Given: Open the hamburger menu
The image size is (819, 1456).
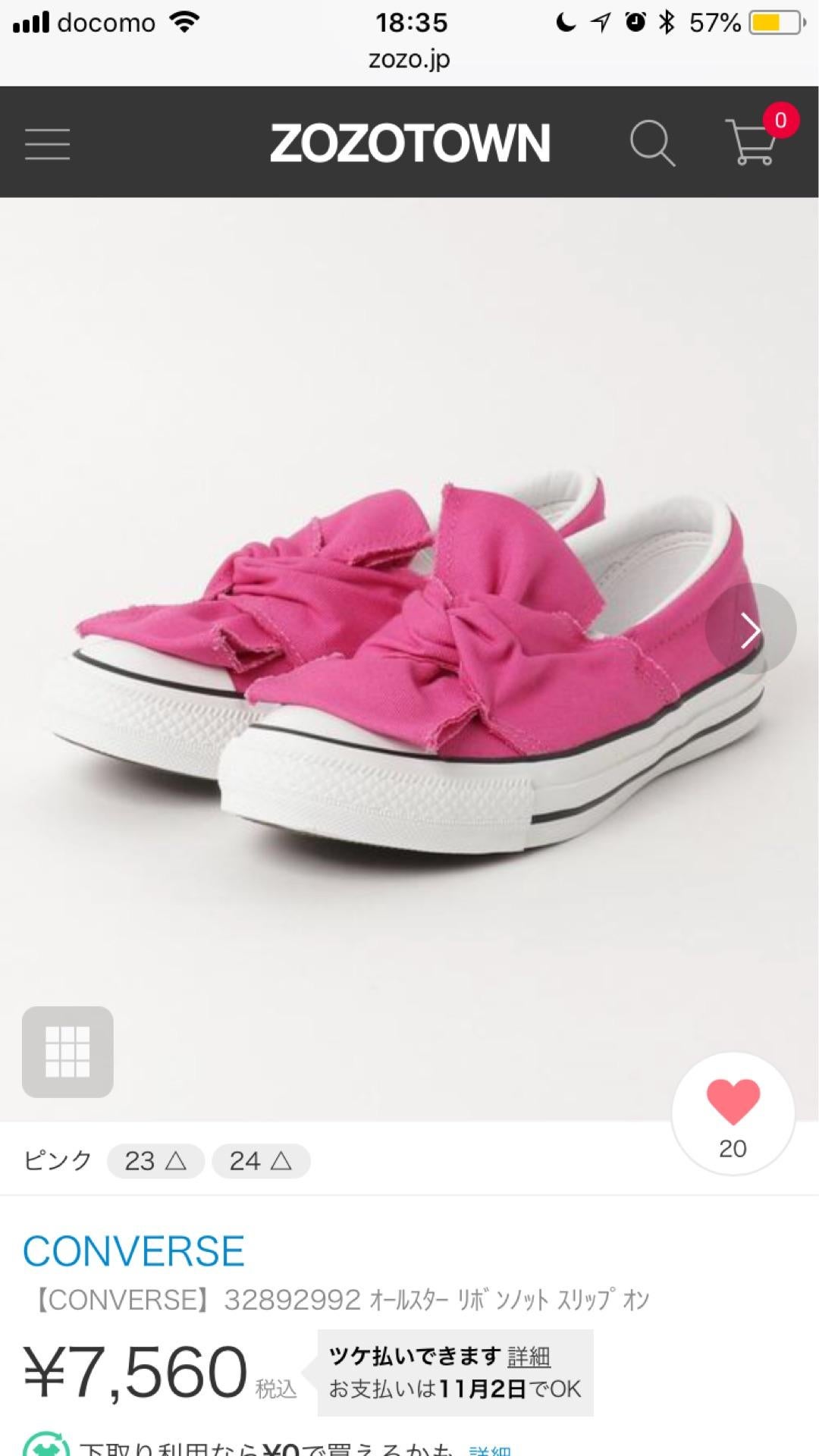Looking at the screenshot, I should point(47,143).
